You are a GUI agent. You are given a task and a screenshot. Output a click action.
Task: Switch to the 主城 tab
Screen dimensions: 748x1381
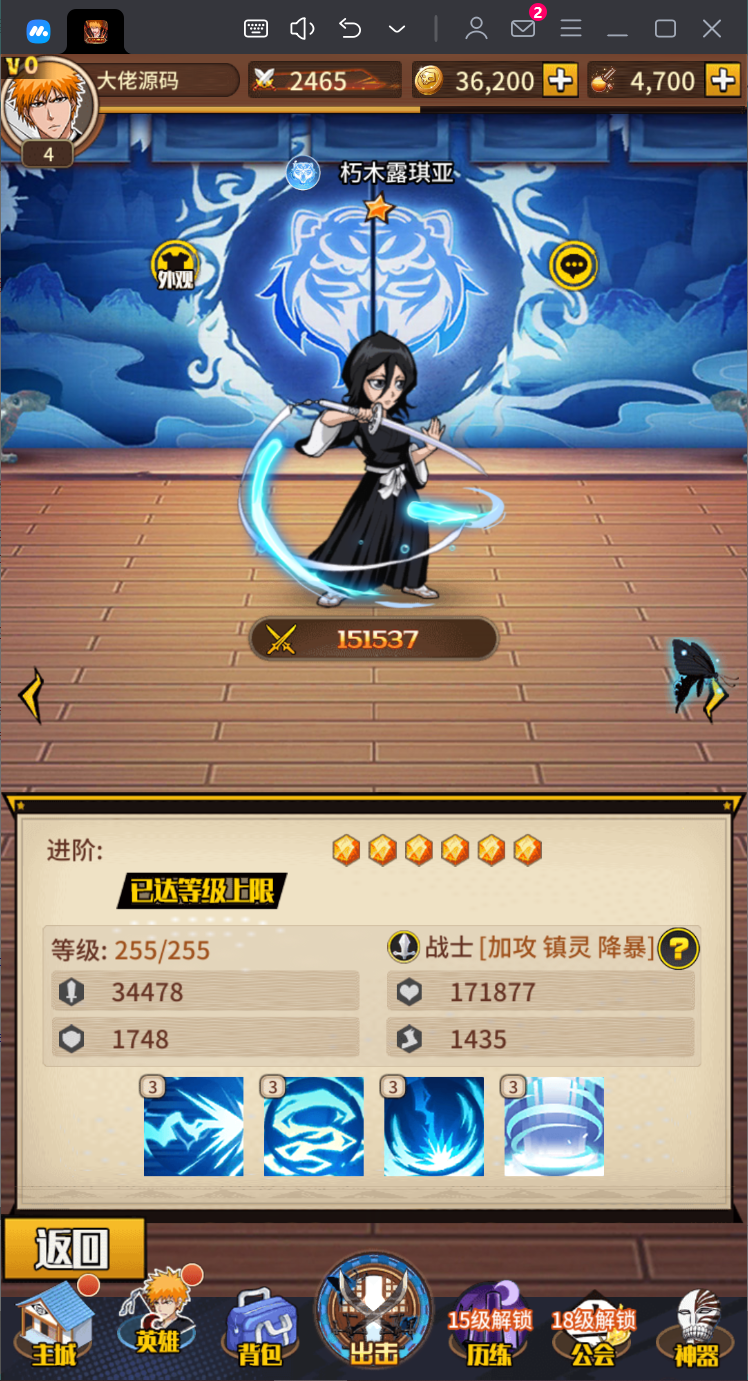(x=55, y=1326)
